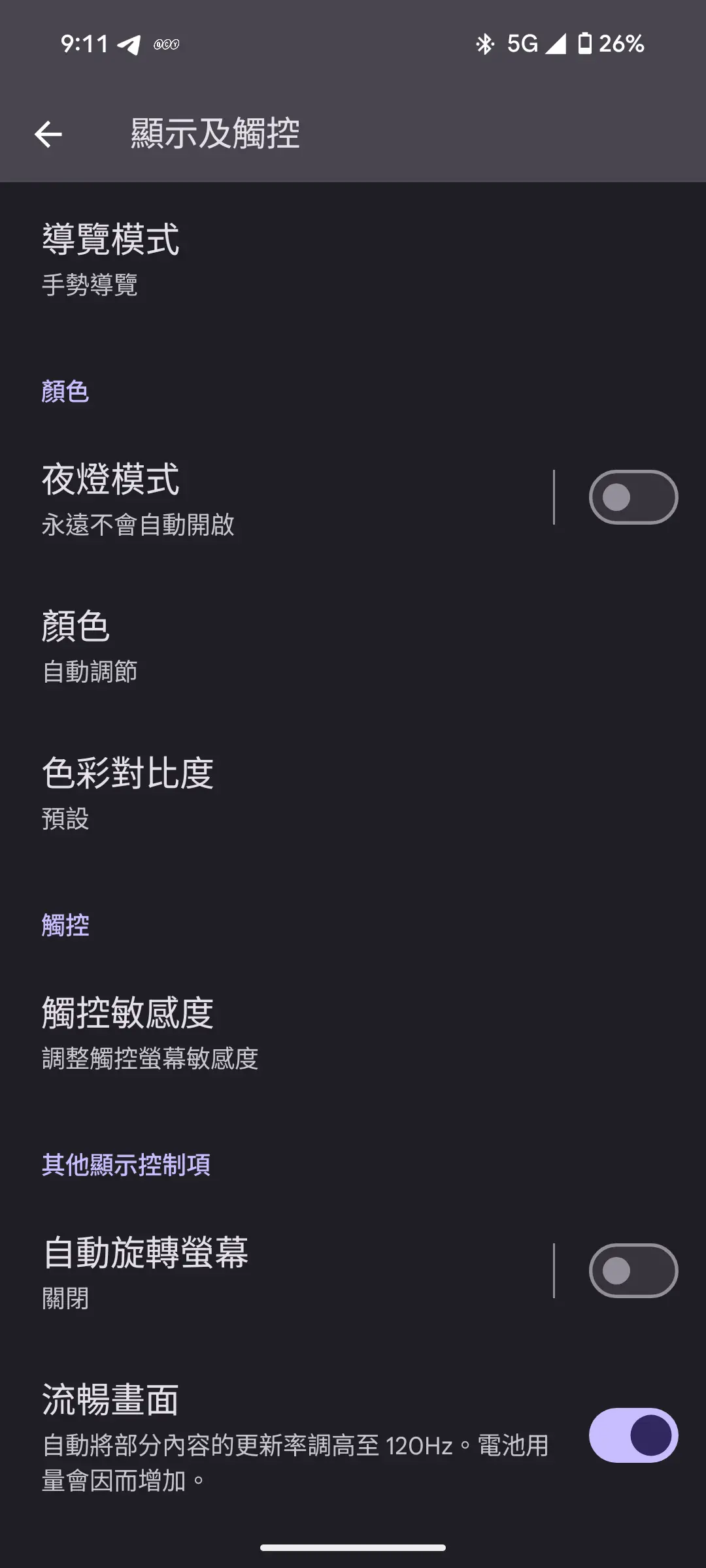Turn off 流暢畫面 120Hz switch

click(x=633, y=1435)
